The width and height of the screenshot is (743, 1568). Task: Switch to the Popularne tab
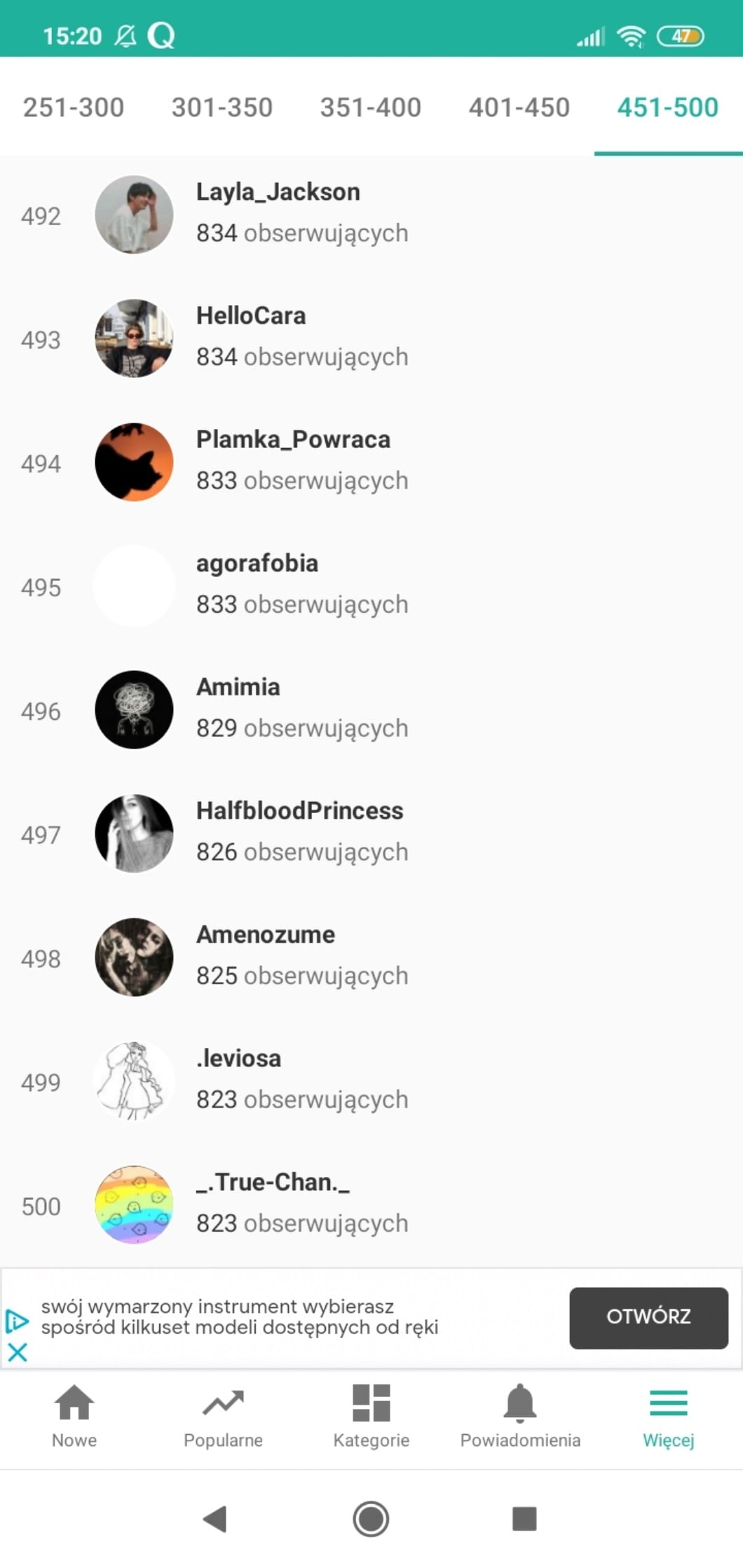point(223,1417)
